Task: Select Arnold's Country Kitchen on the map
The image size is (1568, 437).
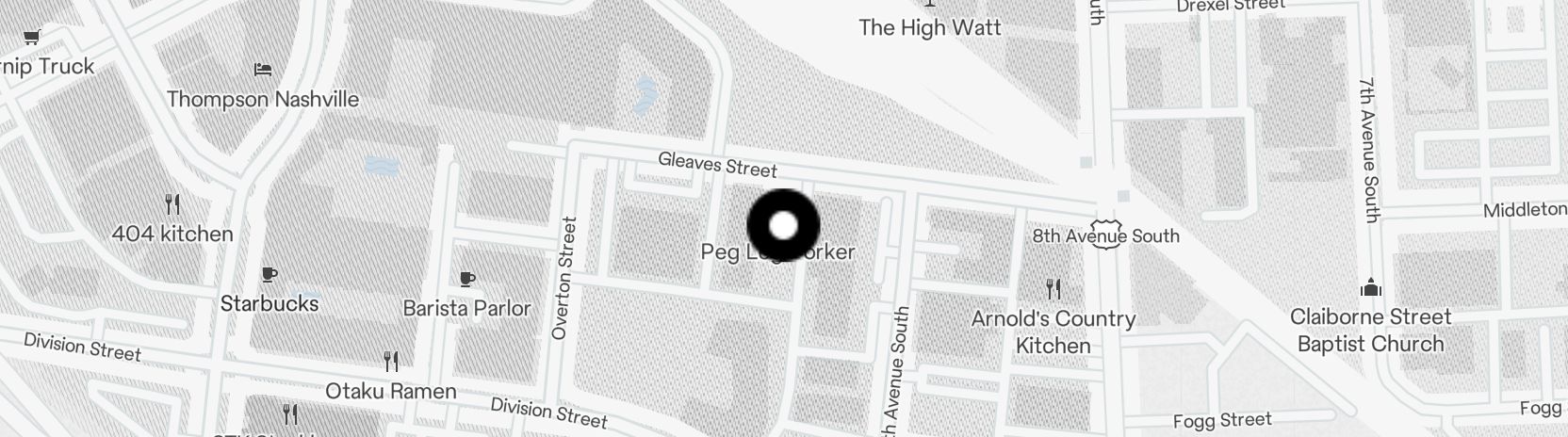Action: [1053, 289]
